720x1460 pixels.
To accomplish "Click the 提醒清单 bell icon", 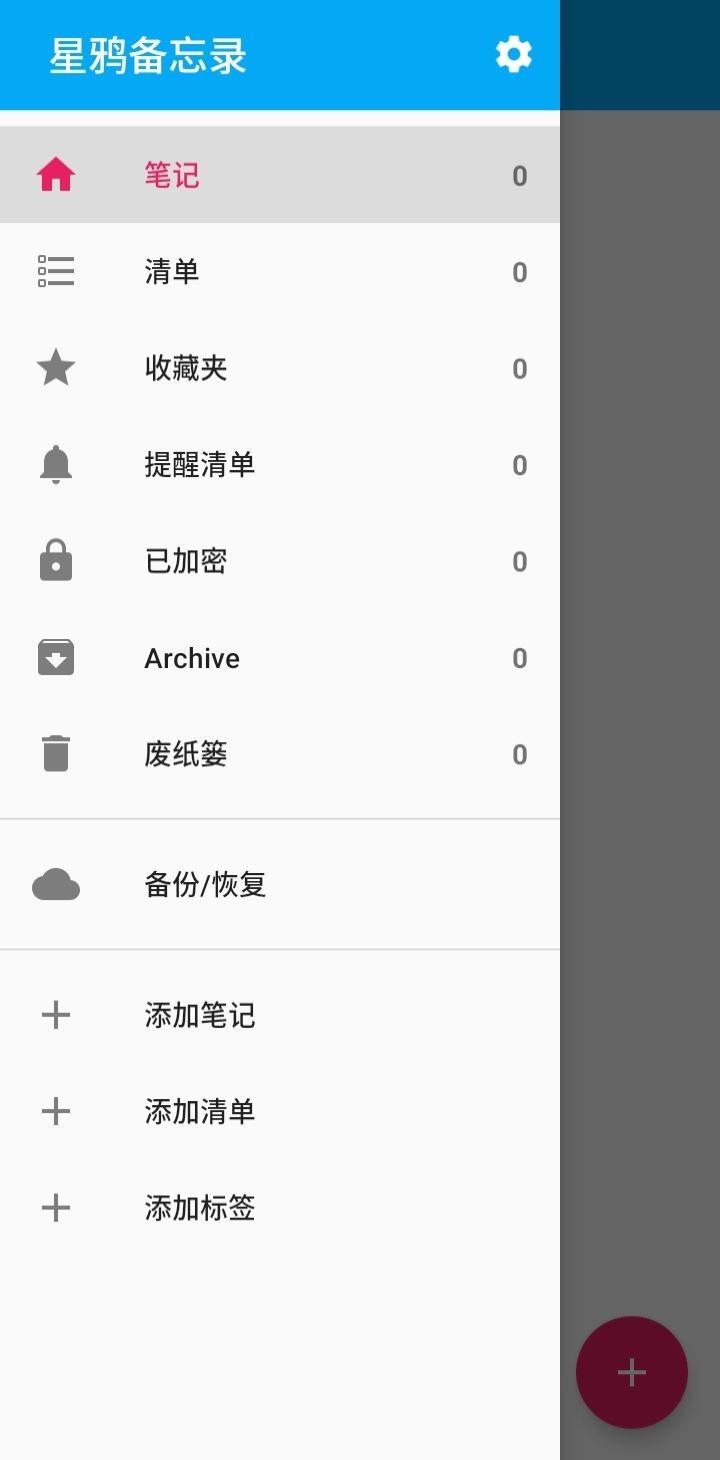I will [x=56, y=464].
